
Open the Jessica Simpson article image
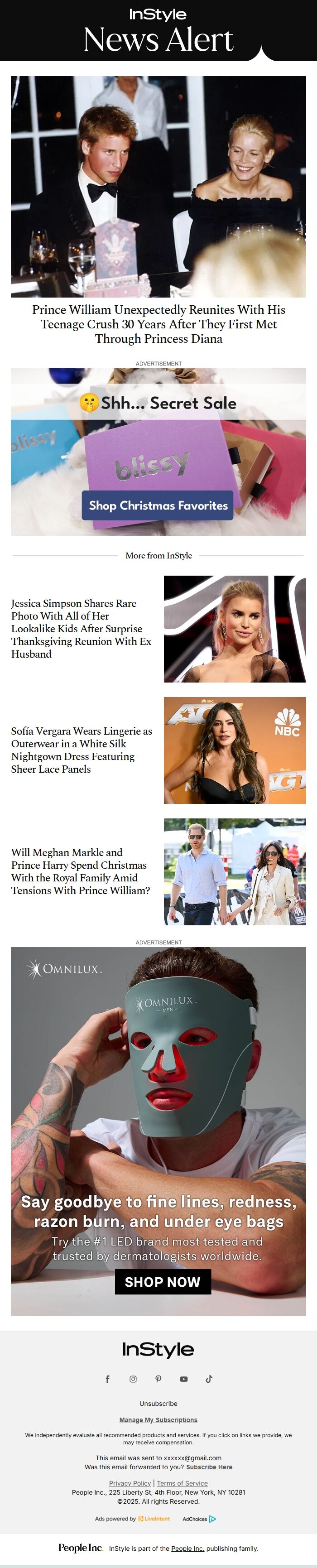coord(234,629)
